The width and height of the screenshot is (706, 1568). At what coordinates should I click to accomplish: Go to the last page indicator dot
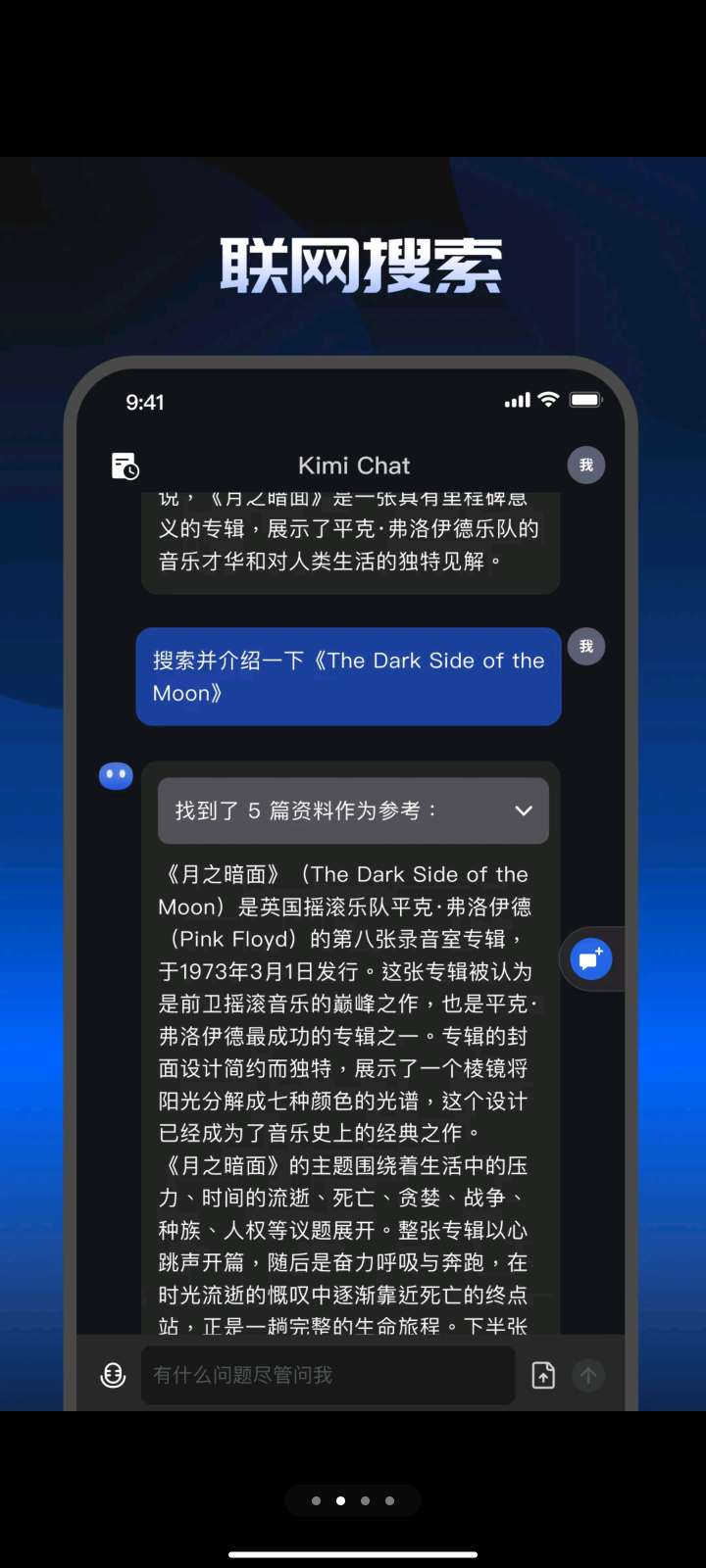(x=390, y=1500)
